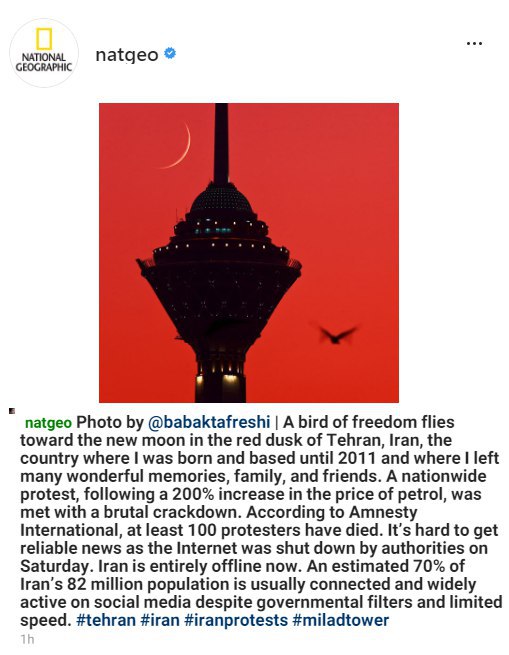Open the three-dot overflow menu
The image size is (509, 655).
(474, 43)
